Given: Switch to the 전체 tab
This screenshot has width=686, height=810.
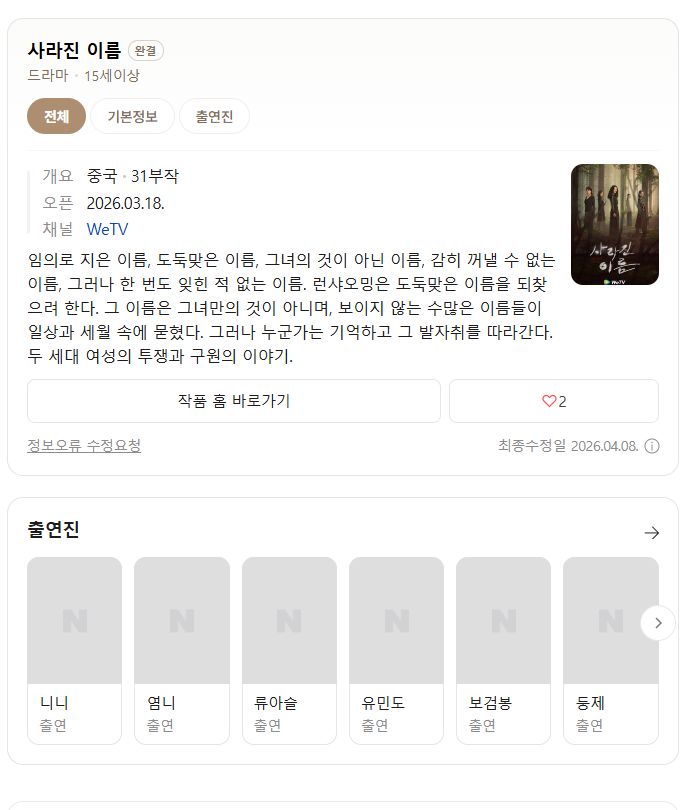Looking at the screenshot, I should (56, 117).
